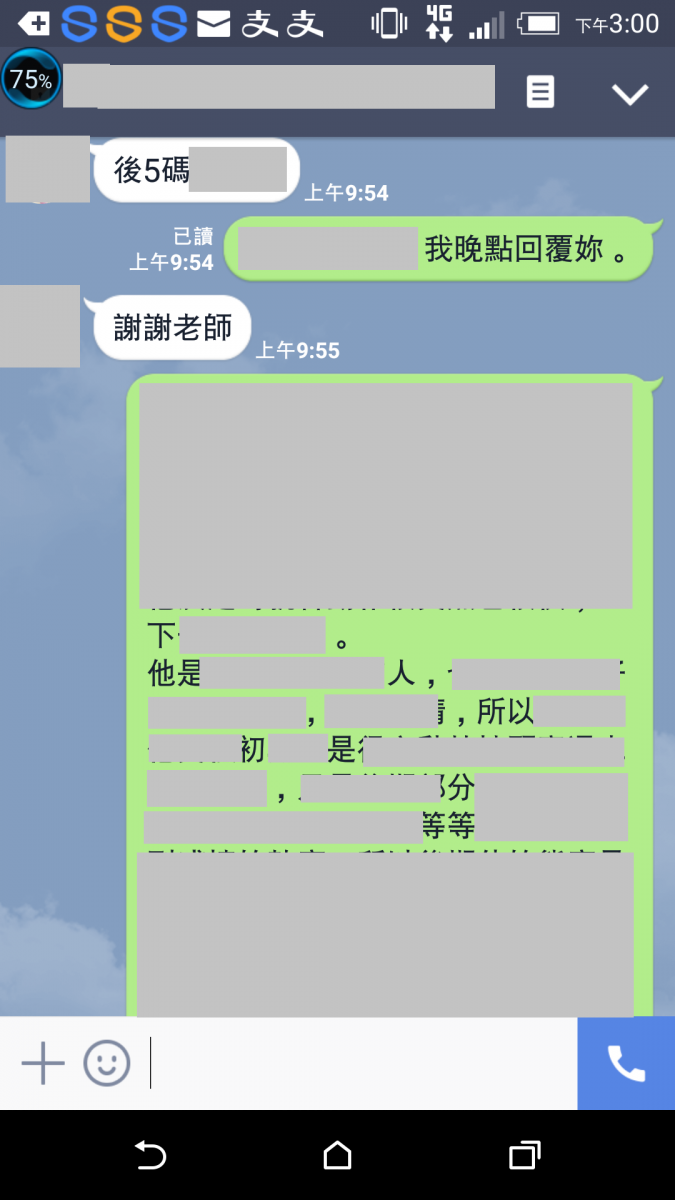The width and height of the screenshot is (675, 1200).
Task: Go back using system back button
Action: 150,1156
